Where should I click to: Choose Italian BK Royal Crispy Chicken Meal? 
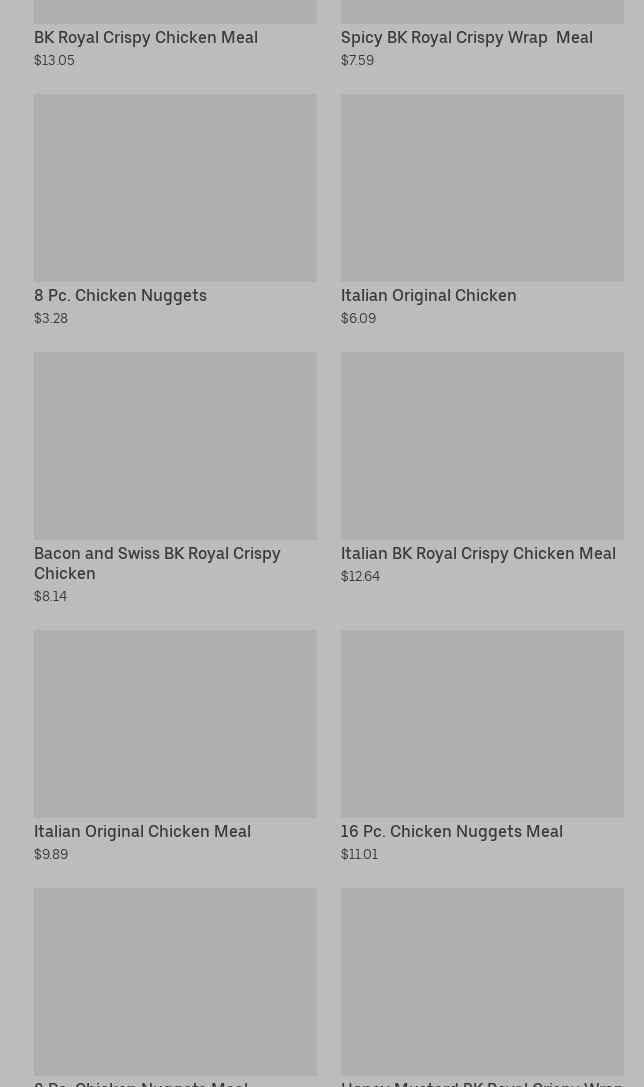[x=482, y=468]
